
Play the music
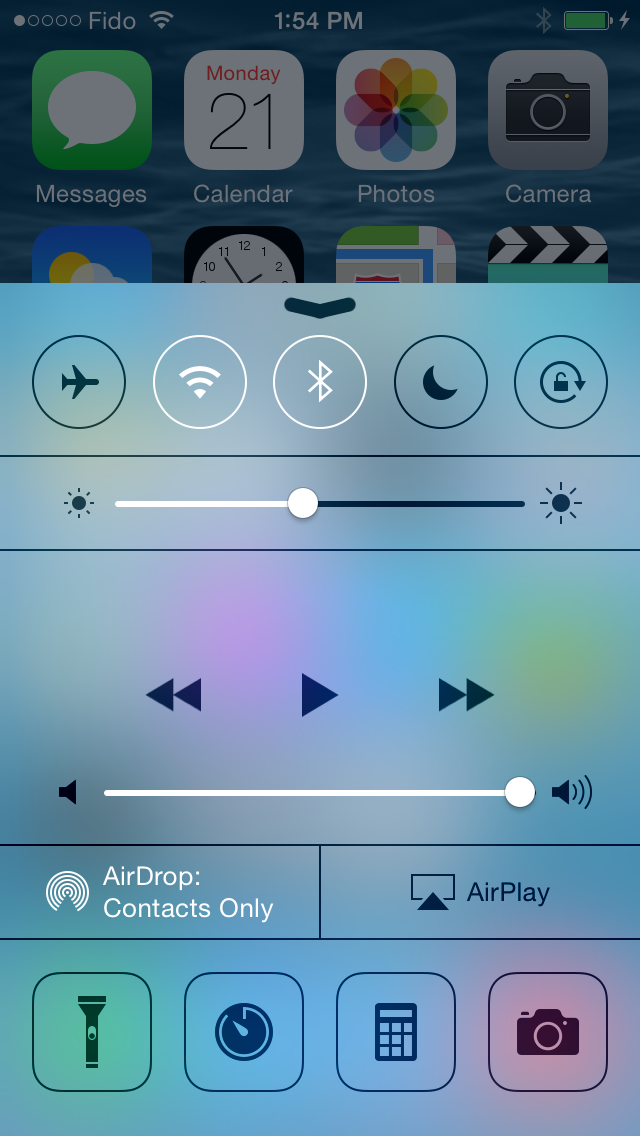[319, 694]
